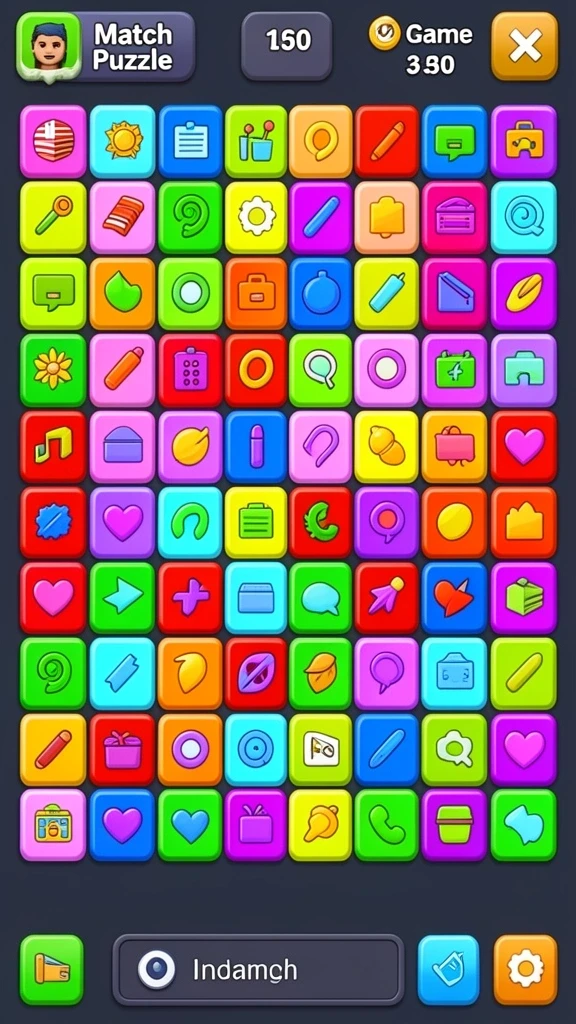The height and width of the screenshot is (1024, 576).
Task: Tap the cyan tile with the sun
Action: [x=123, y=141]
